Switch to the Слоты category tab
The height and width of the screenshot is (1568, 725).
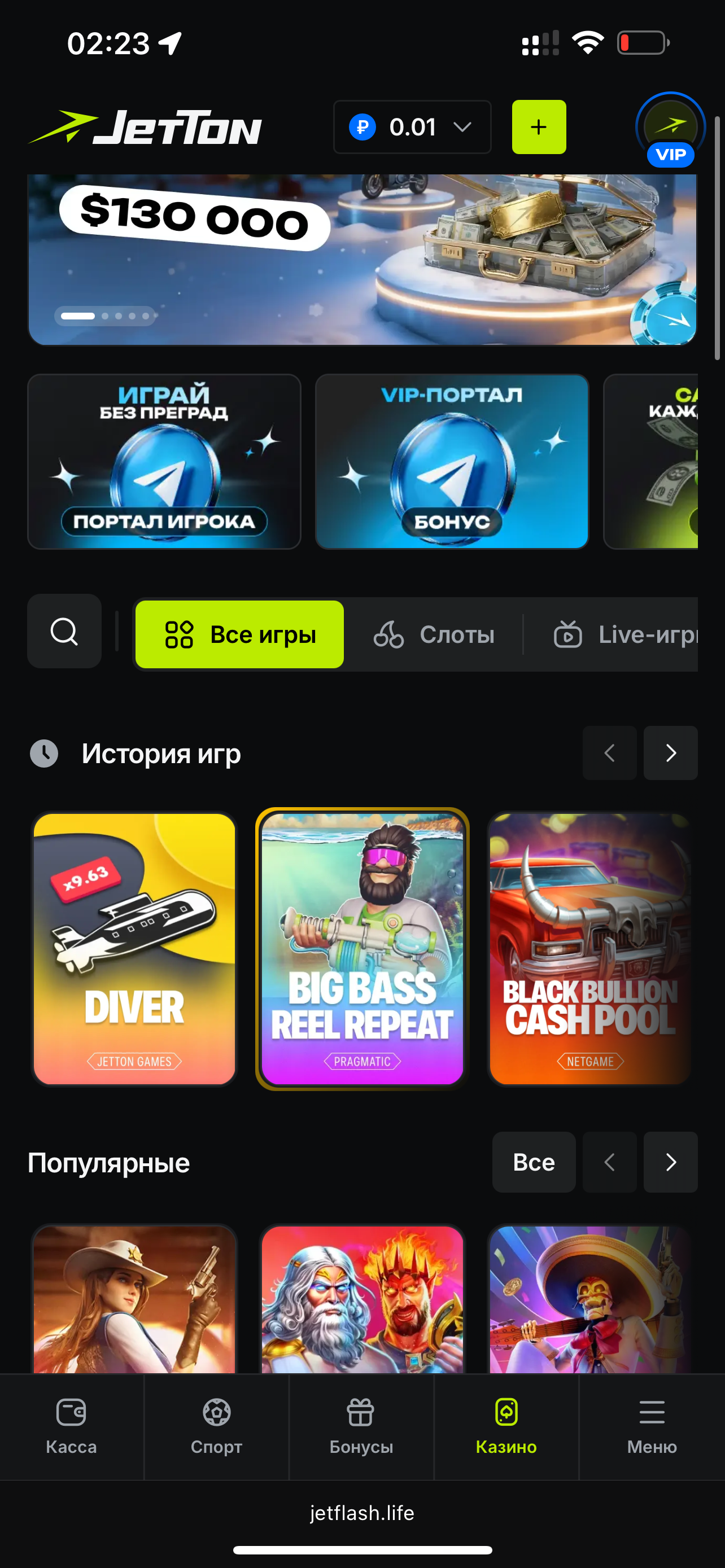434,634
